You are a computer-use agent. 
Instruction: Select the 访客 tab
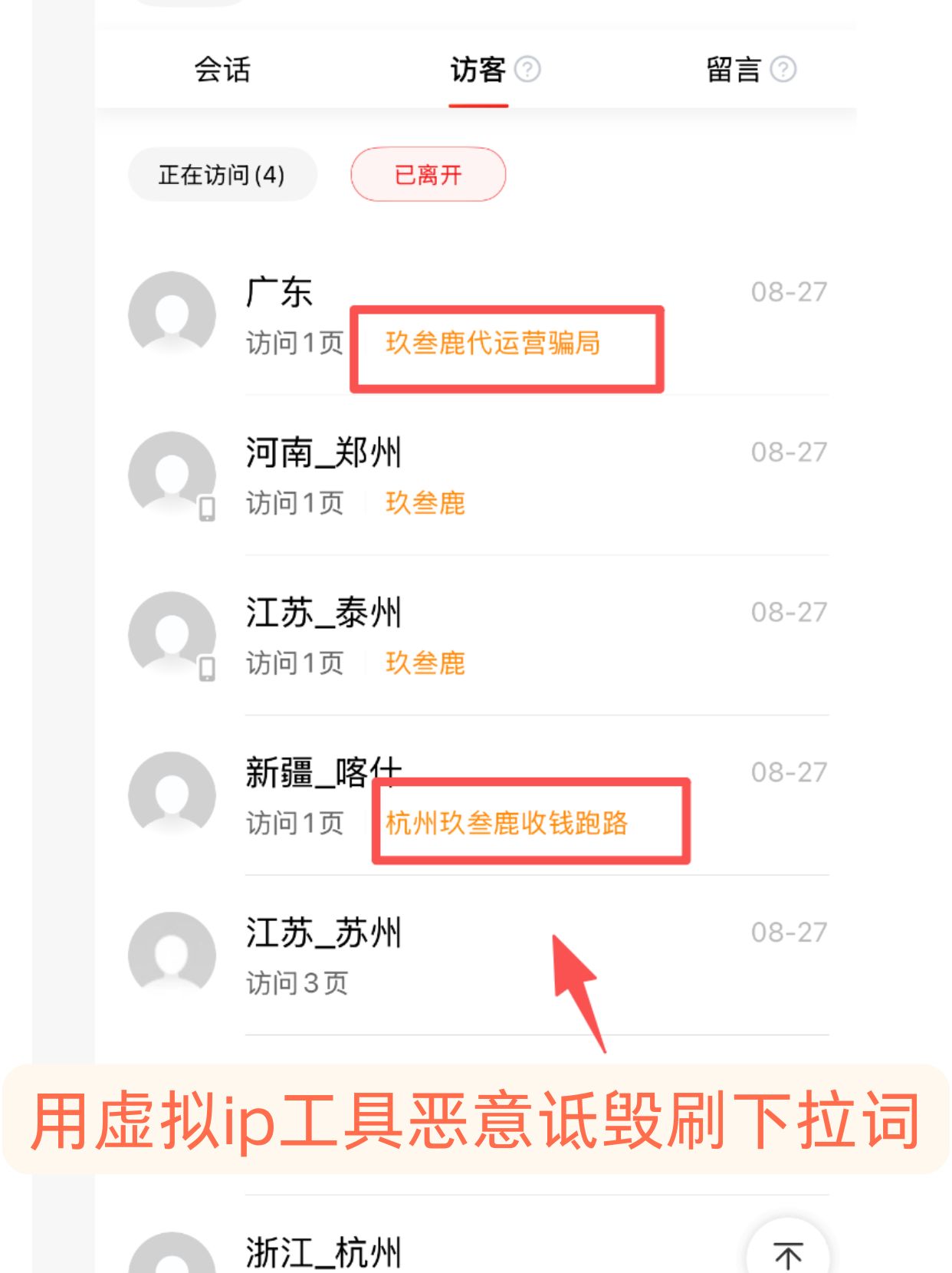(478, 70)
